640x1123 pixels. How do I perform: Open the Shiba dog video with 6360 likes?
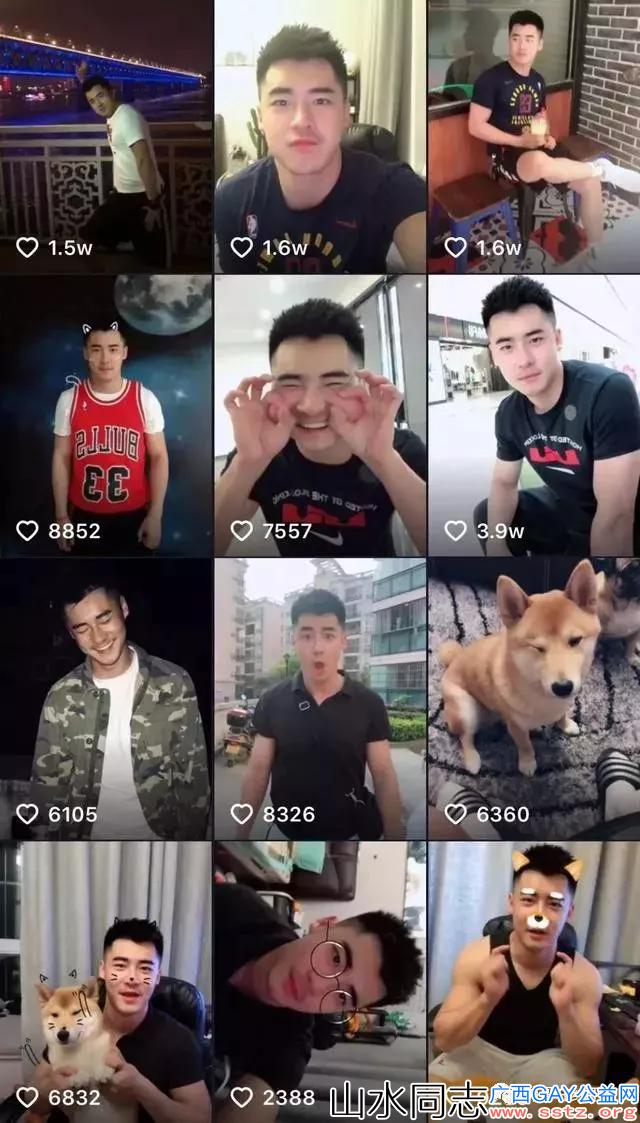click(534, 698)
